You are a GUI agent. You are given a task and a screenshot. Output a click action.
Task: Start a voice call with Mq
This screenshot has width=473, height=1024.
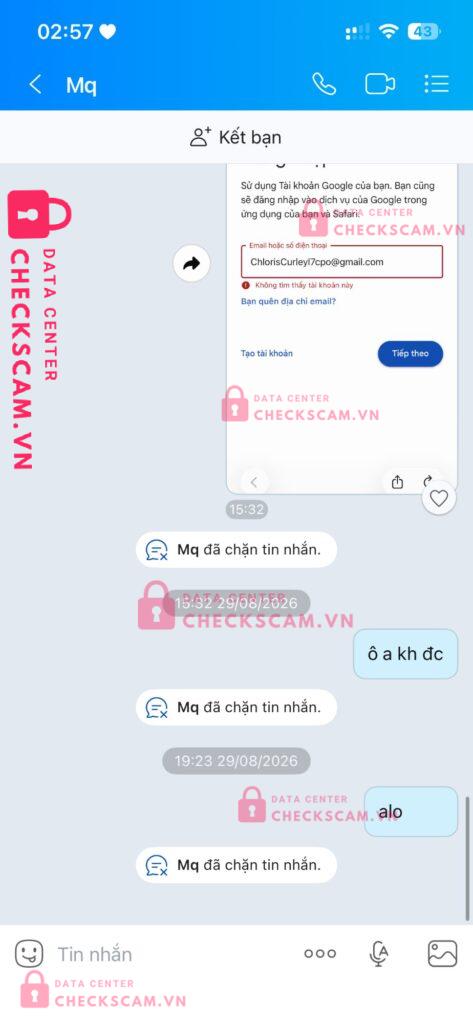coord(324,84)
